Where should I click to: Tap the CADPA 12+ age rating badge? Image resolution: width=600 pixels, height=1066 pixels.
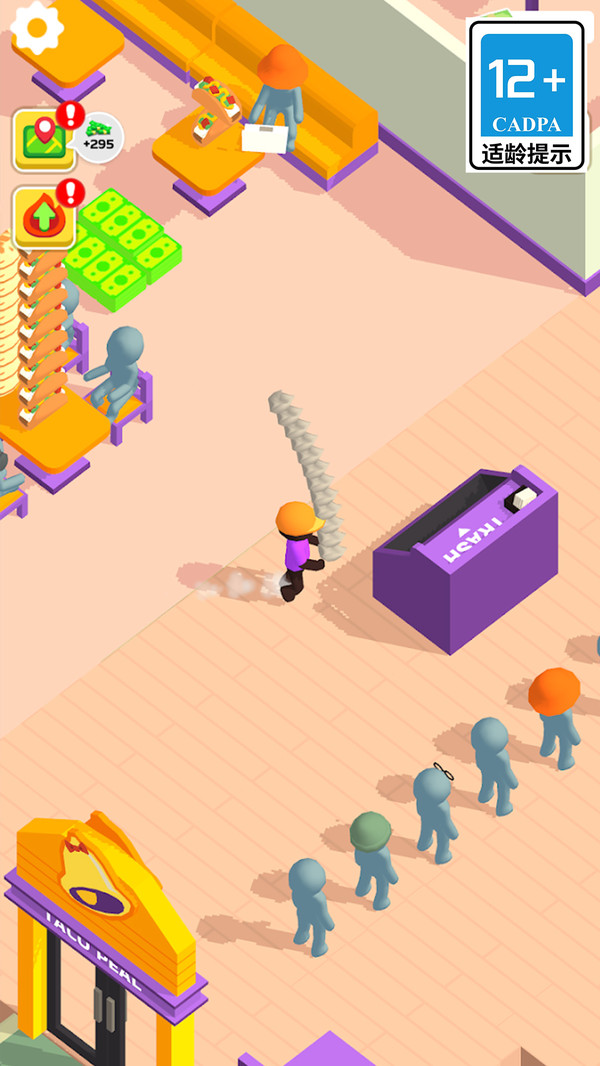[527, 96]
